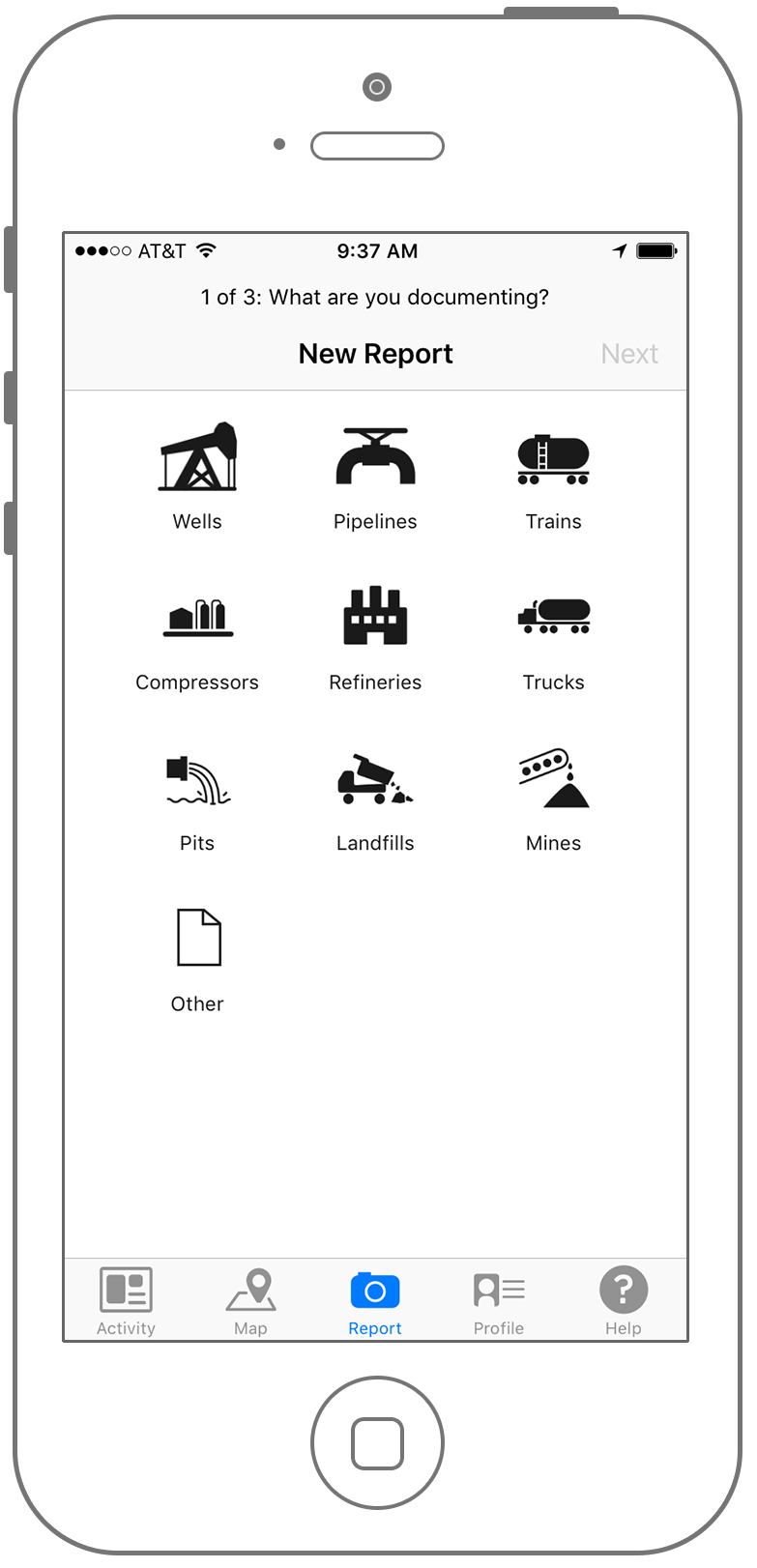Select the Wells category

click(x=197, y=474)
